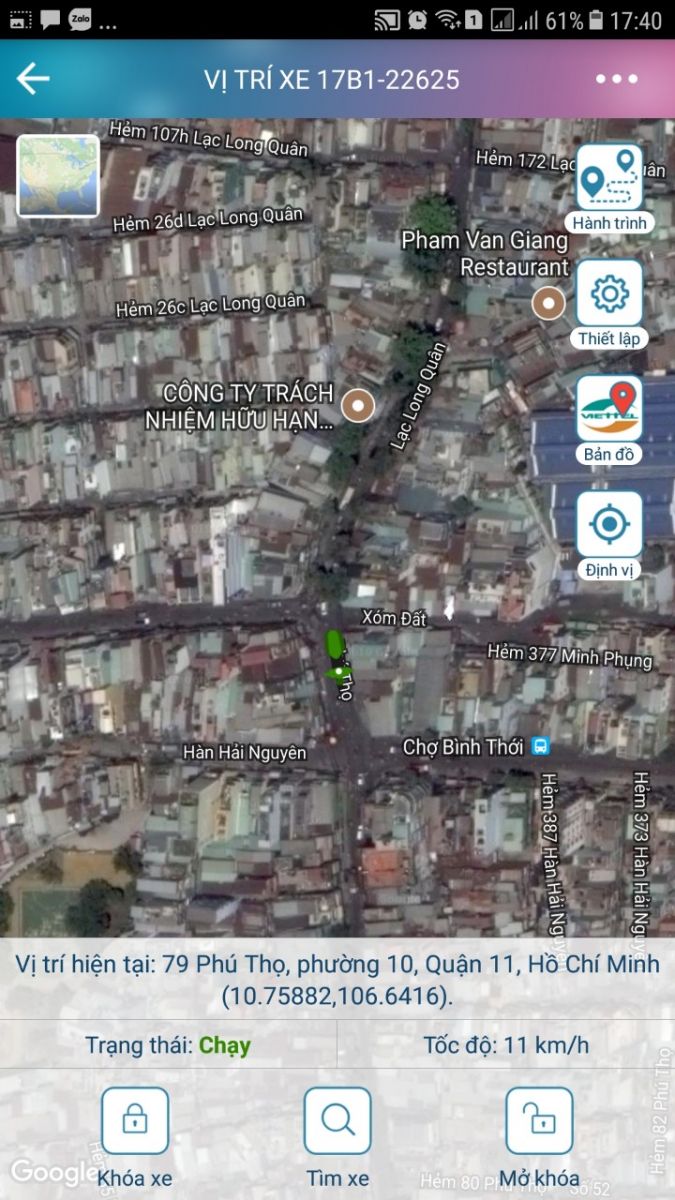Locate the vehicle with Định vị

(609, 526)
